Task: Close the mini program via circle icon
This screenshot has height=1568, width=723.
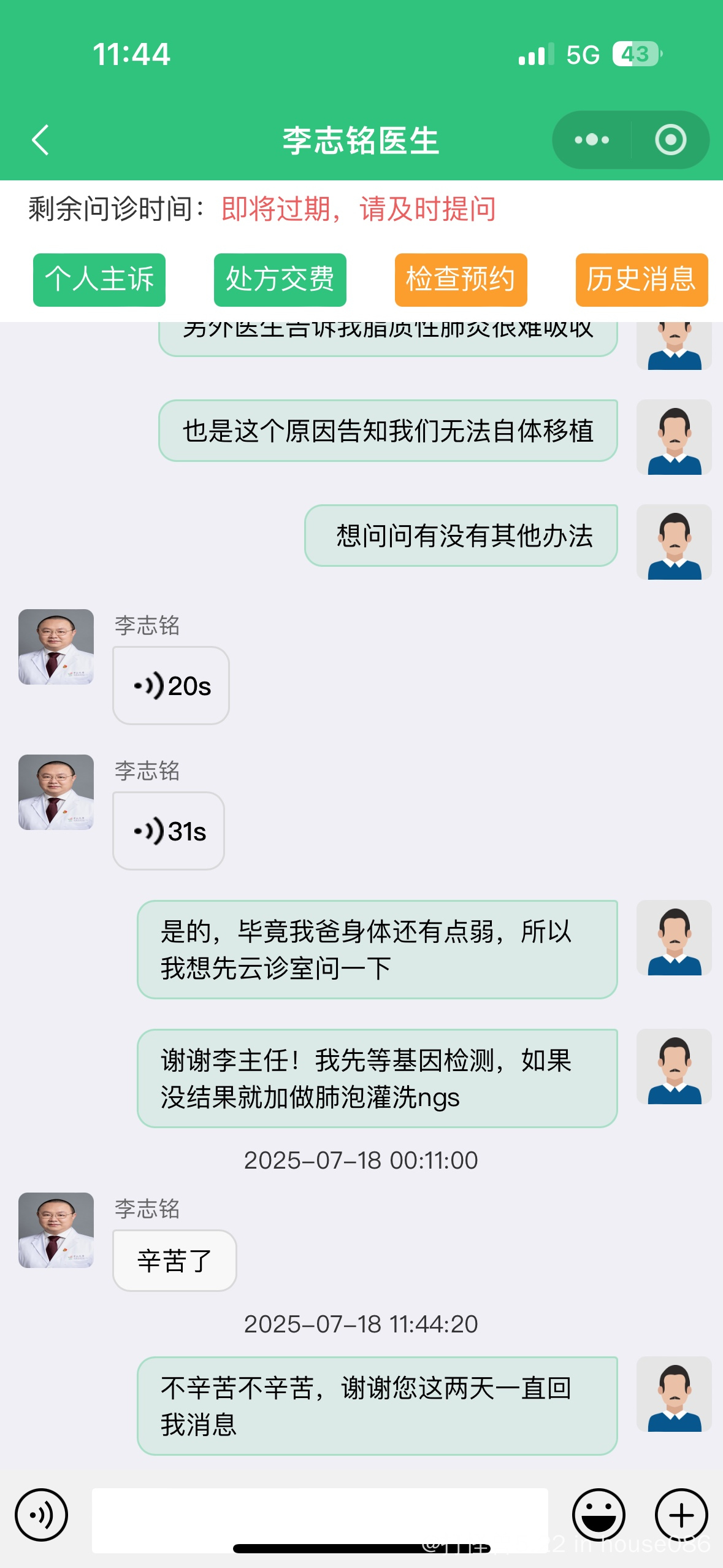Action: pos(670,140)
